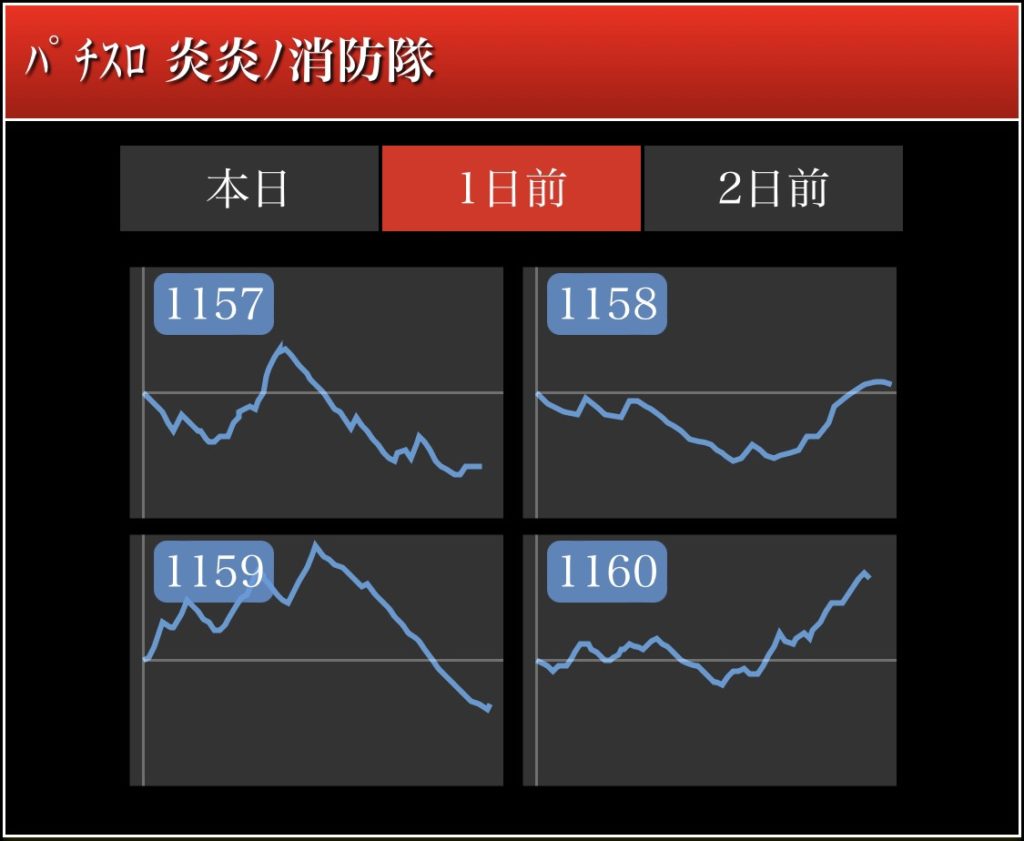Switch to the 本日 tab

[249, 189]
